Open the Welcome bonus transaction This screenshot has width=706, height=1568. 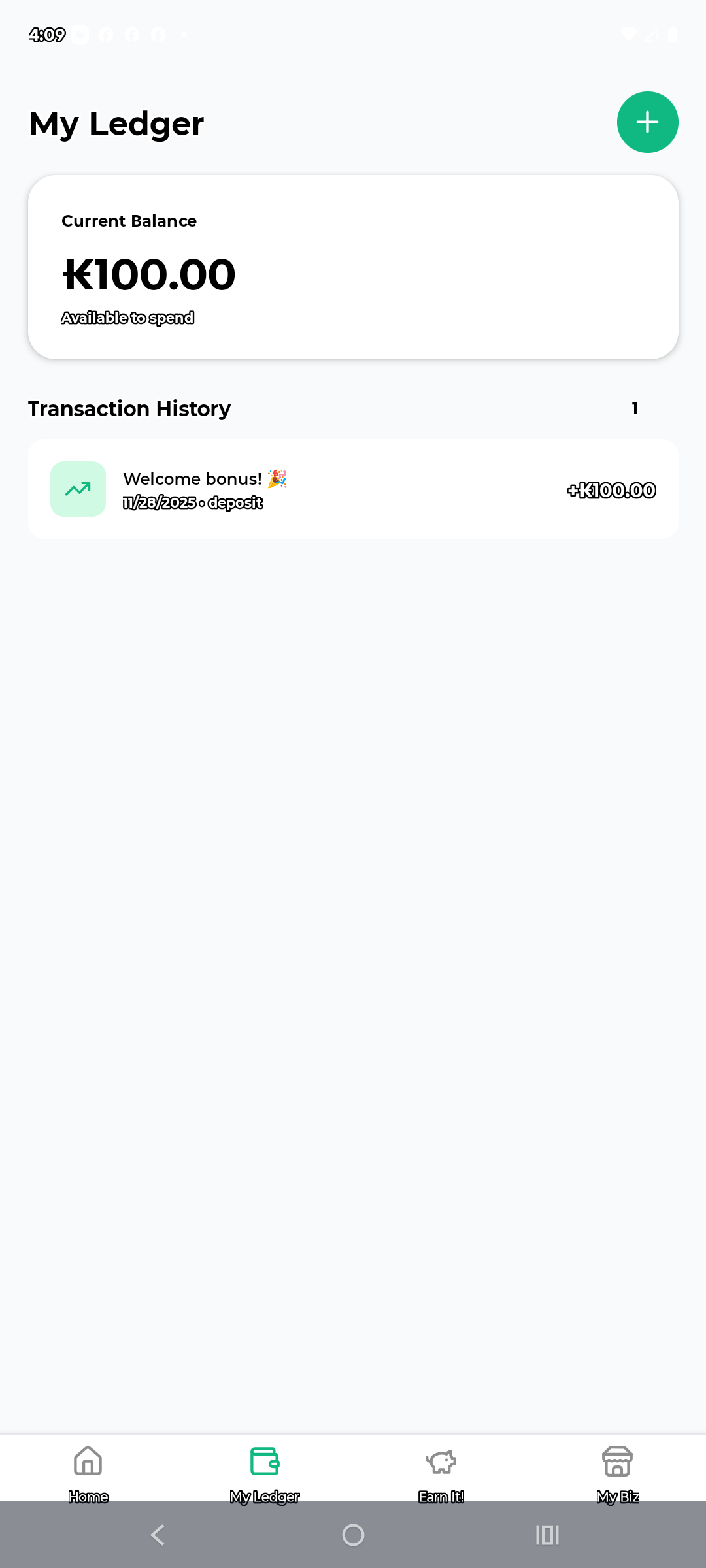(353, 489)
